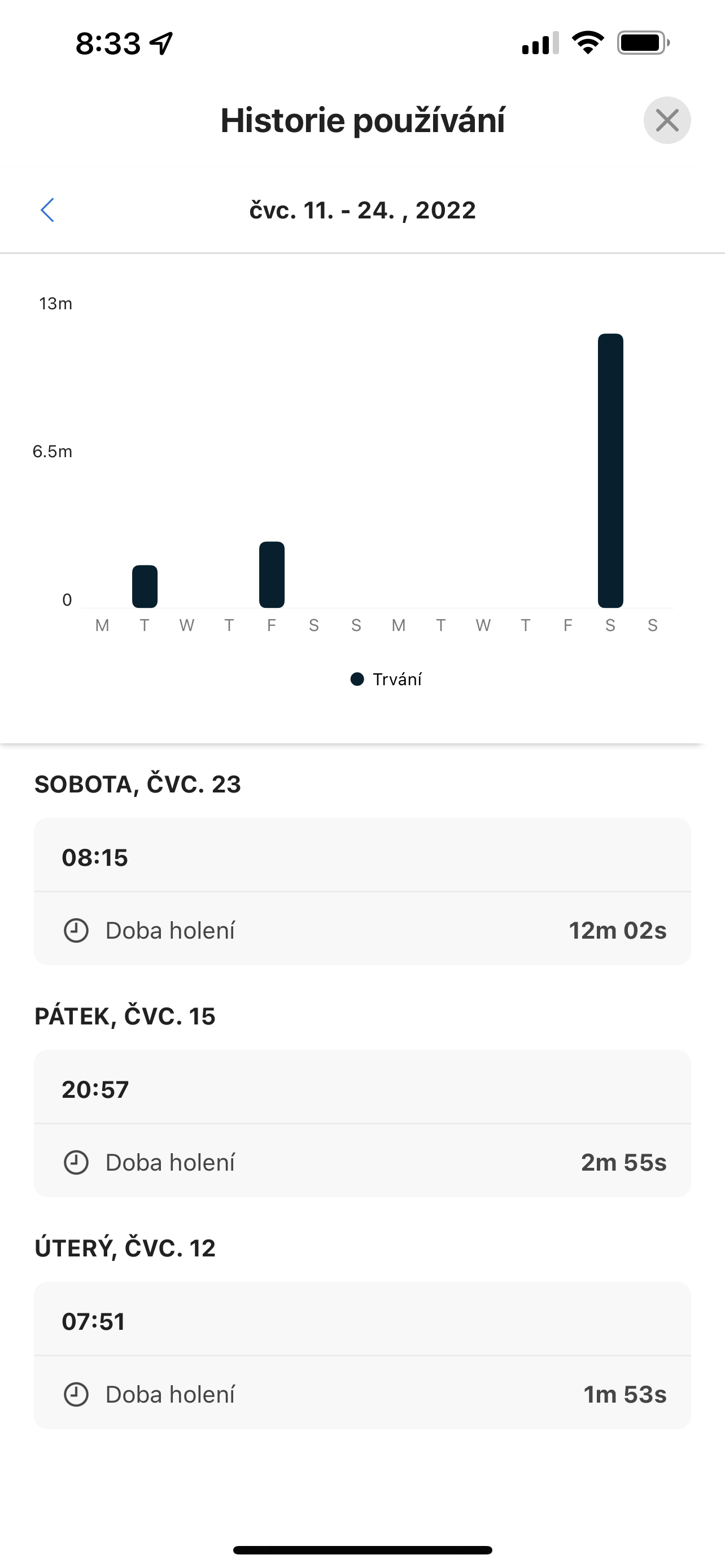The image size is (725, 1568).
Task: Close the Historie používání screen
Action: [667, 121]
